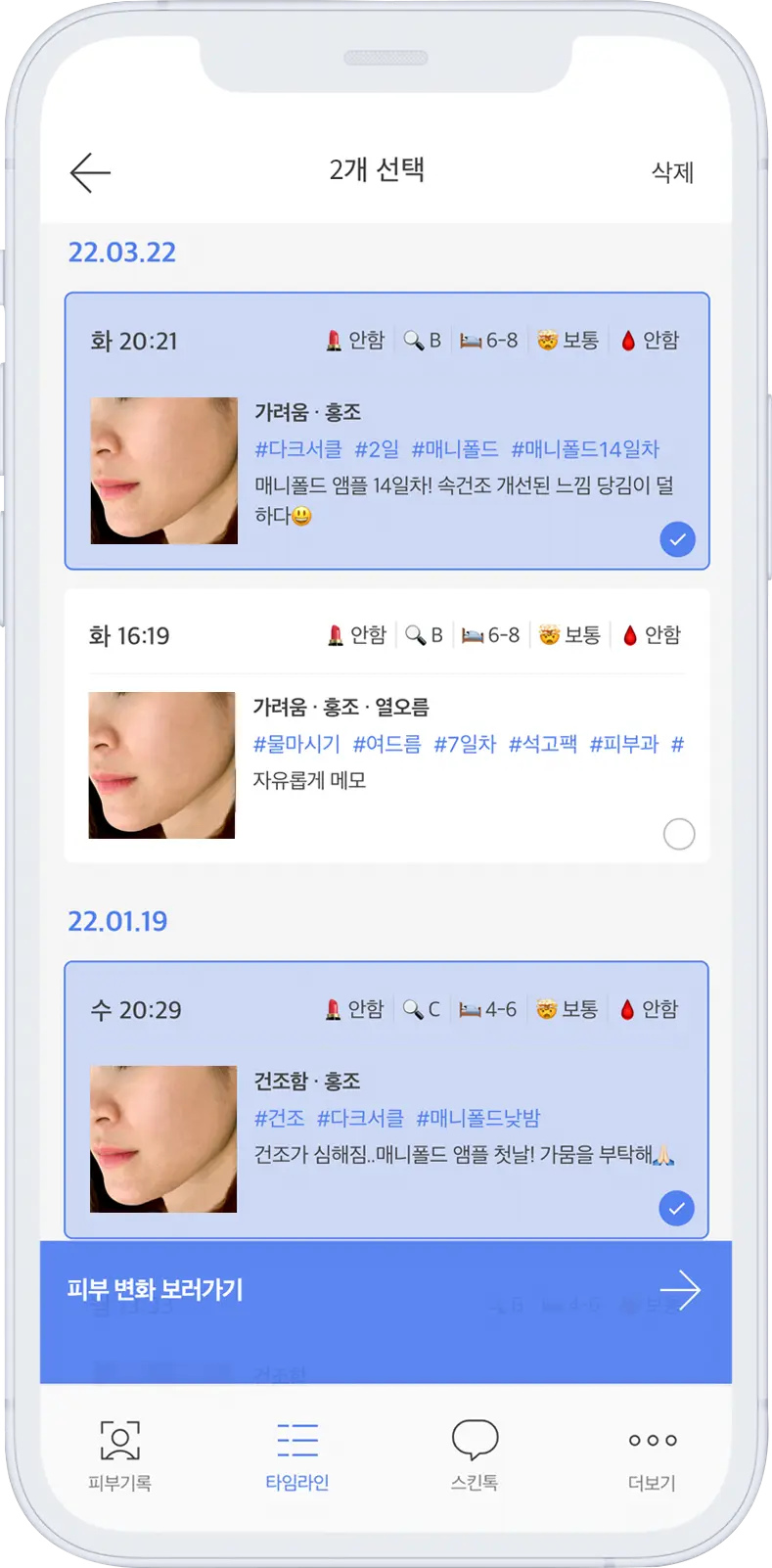Open 스킨톡 via the speech bubble icon
The width and height of the screenshot is (772, 1568).
point(477,1440)
